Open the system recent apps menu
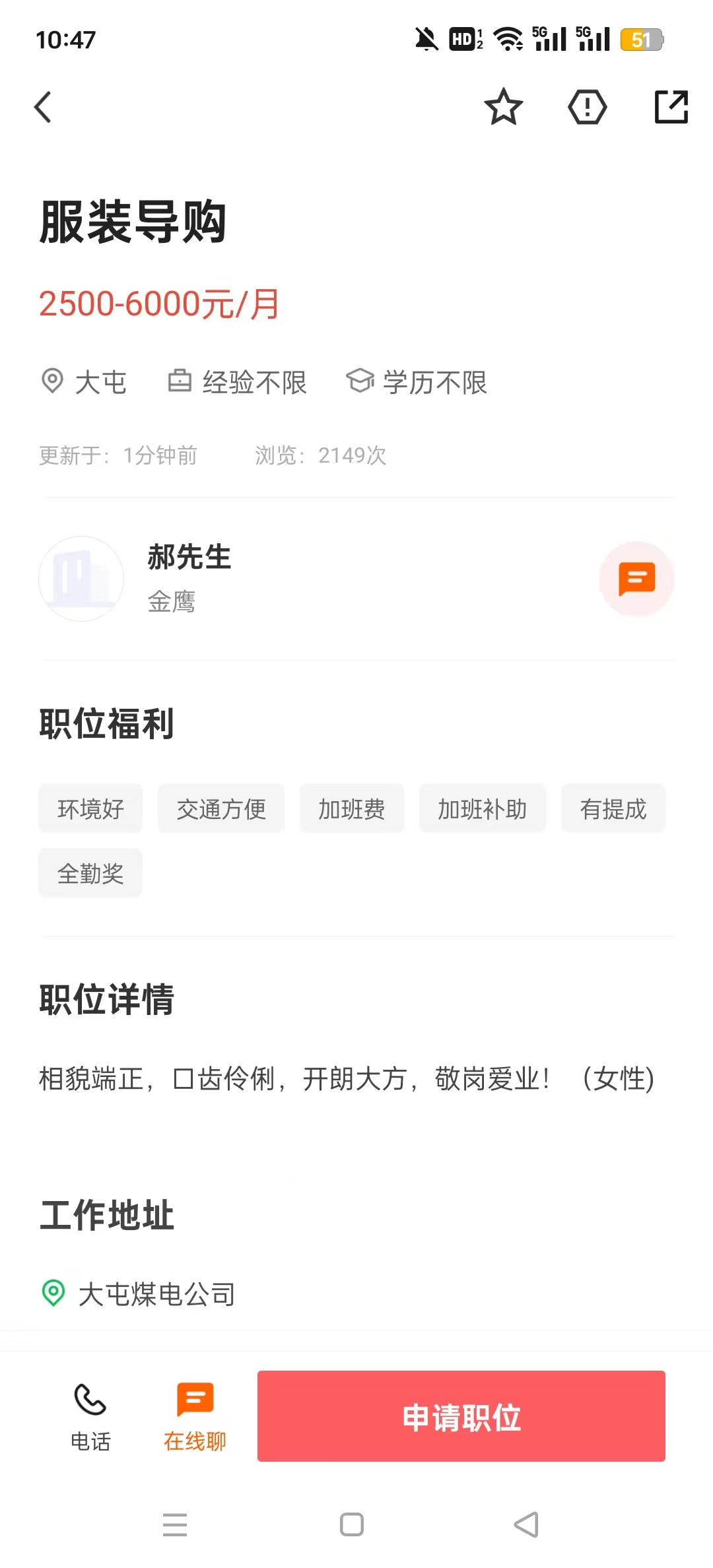The width and height of the screenshot is (713, 1568). 175,1524
